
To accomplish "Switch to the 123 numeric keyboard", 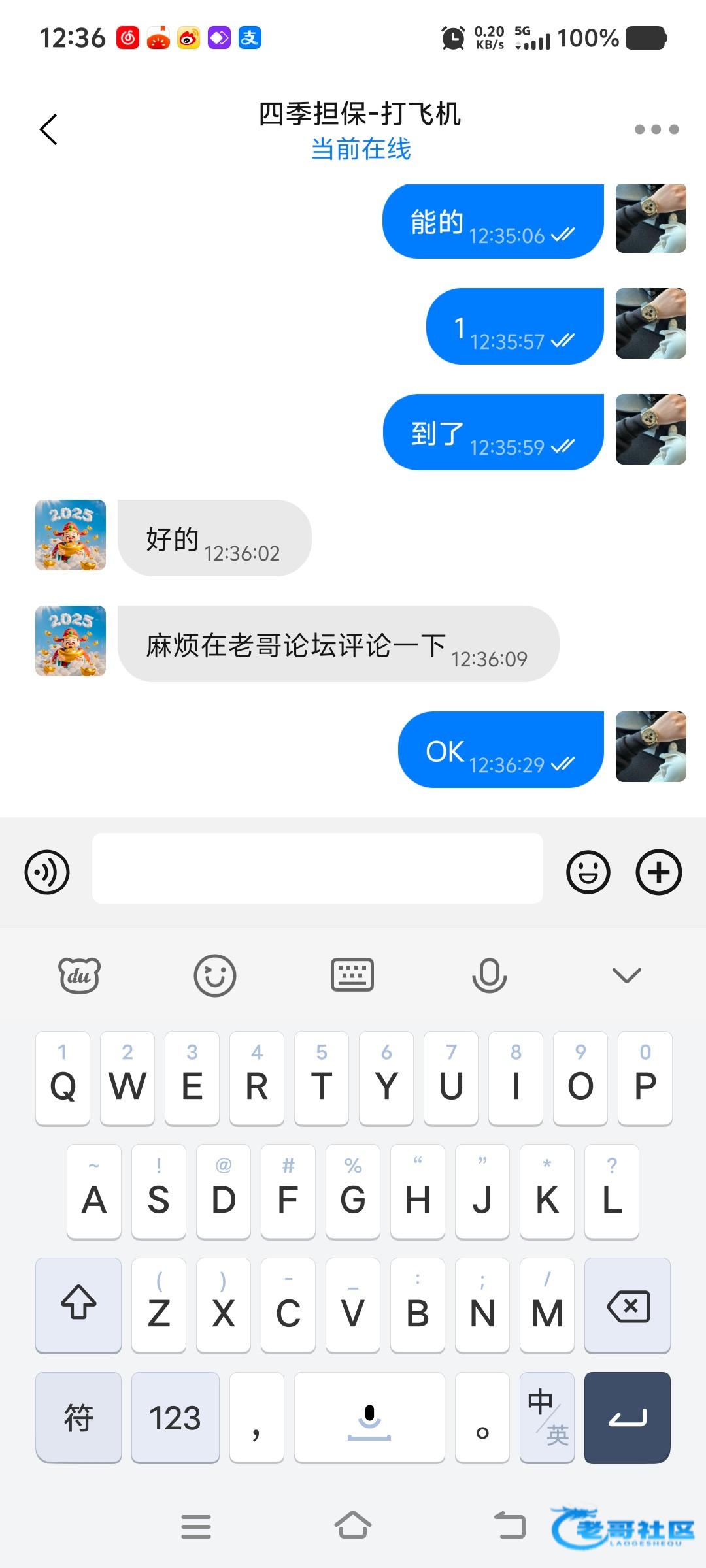I will (x=175, y=1417).
